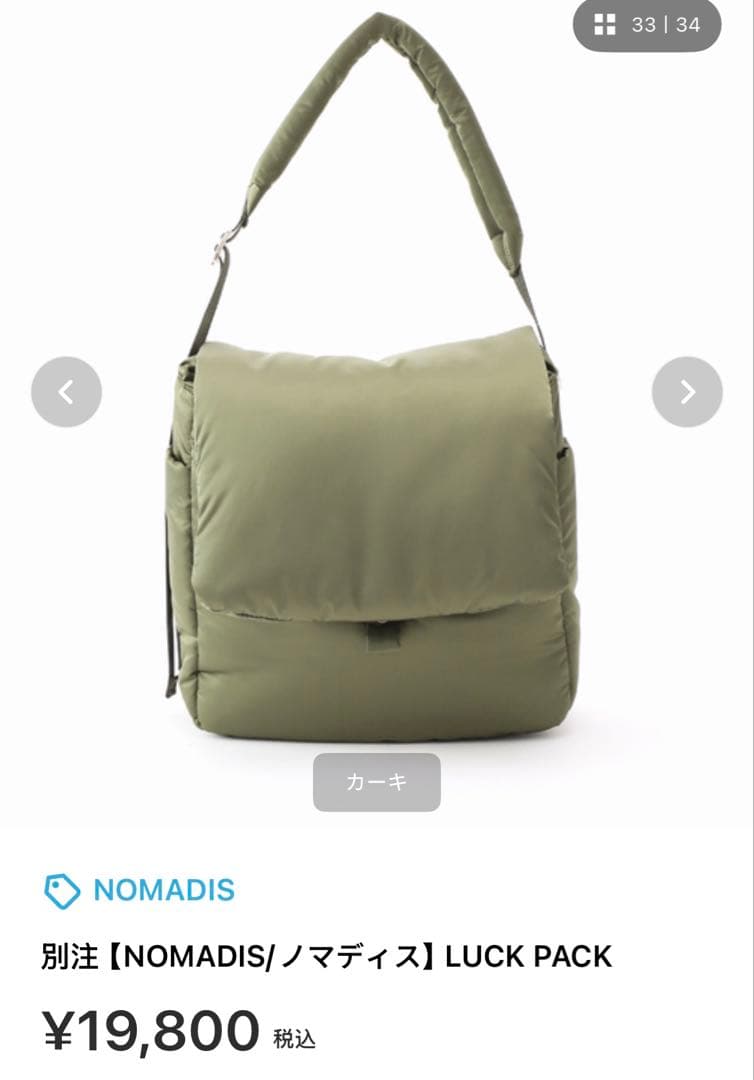Click the カーキ color name pill
754x1080 pixels.
(x=375, y=780)
